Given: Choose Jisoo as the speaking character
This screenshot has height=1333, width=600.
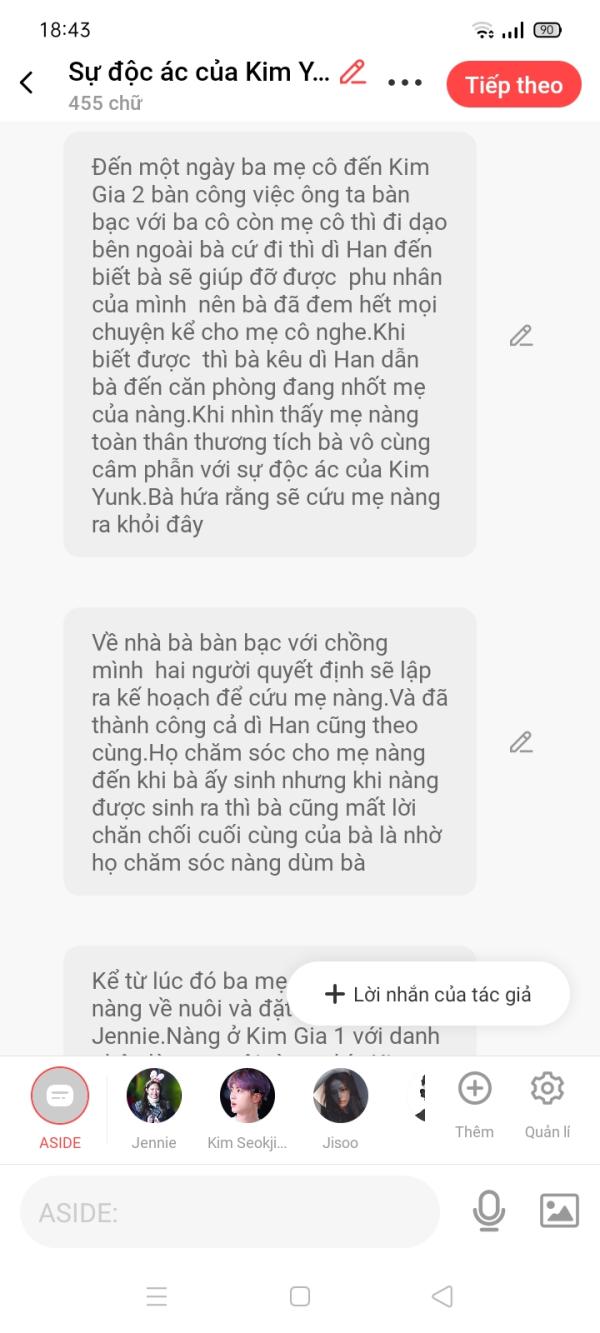Looking at the screenshot, I should pyautogui.click(x=340, y=1108).
